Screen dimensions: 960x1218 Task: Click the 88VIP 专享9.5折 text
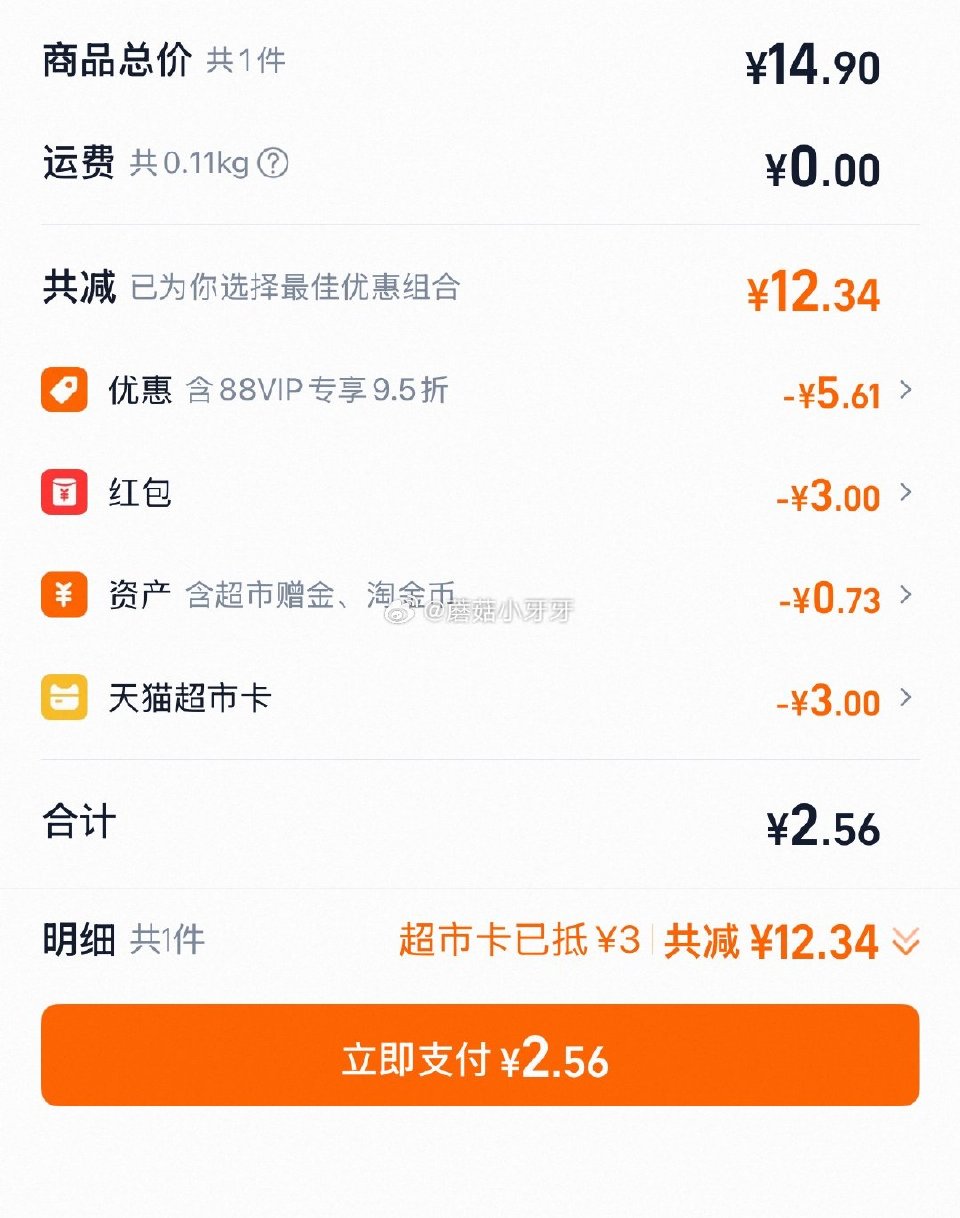click(x=320, y=390)
